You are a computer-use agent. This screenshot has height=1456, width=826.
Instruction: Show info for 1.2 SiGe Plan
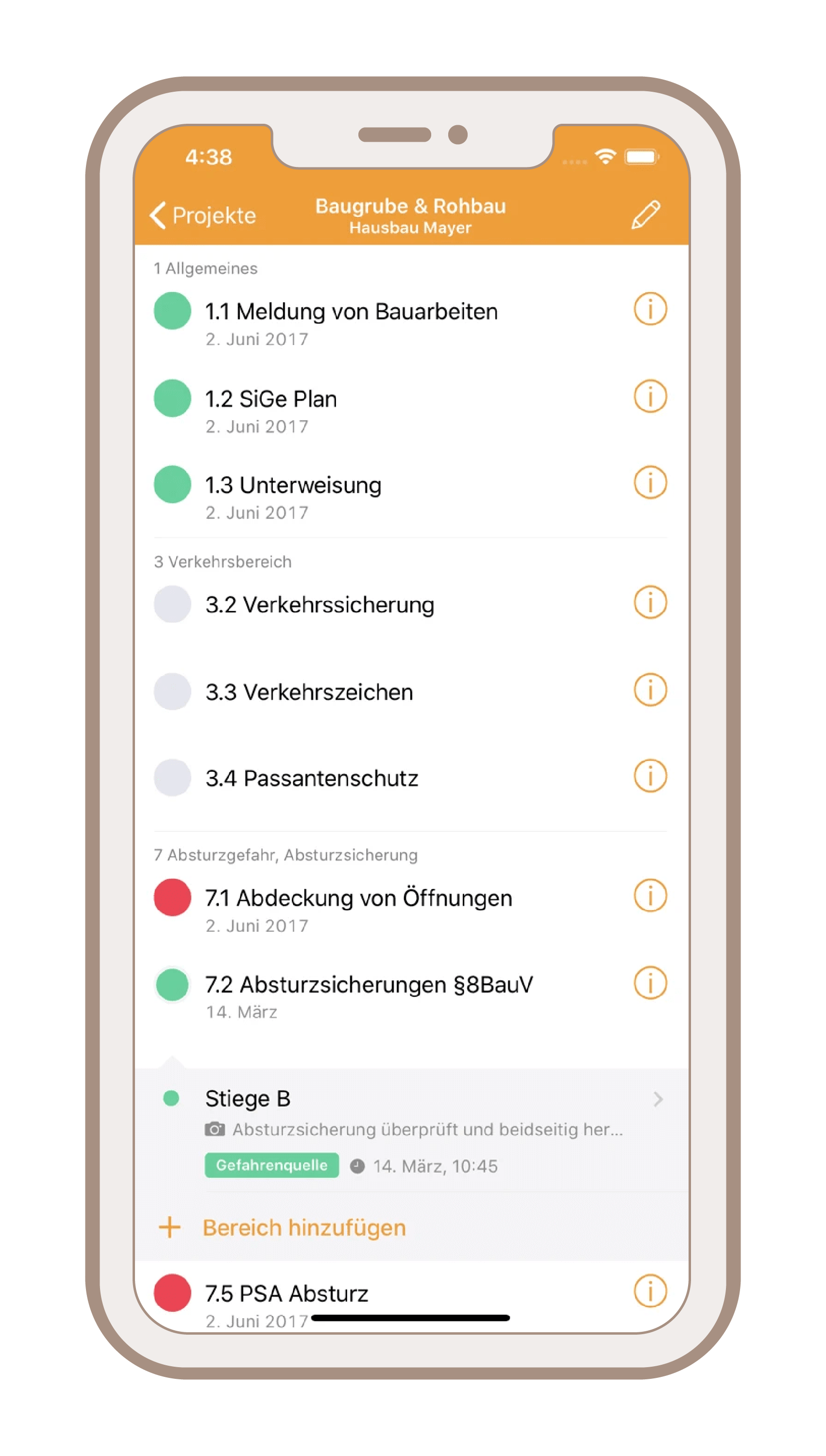click(x=650, y=396)
